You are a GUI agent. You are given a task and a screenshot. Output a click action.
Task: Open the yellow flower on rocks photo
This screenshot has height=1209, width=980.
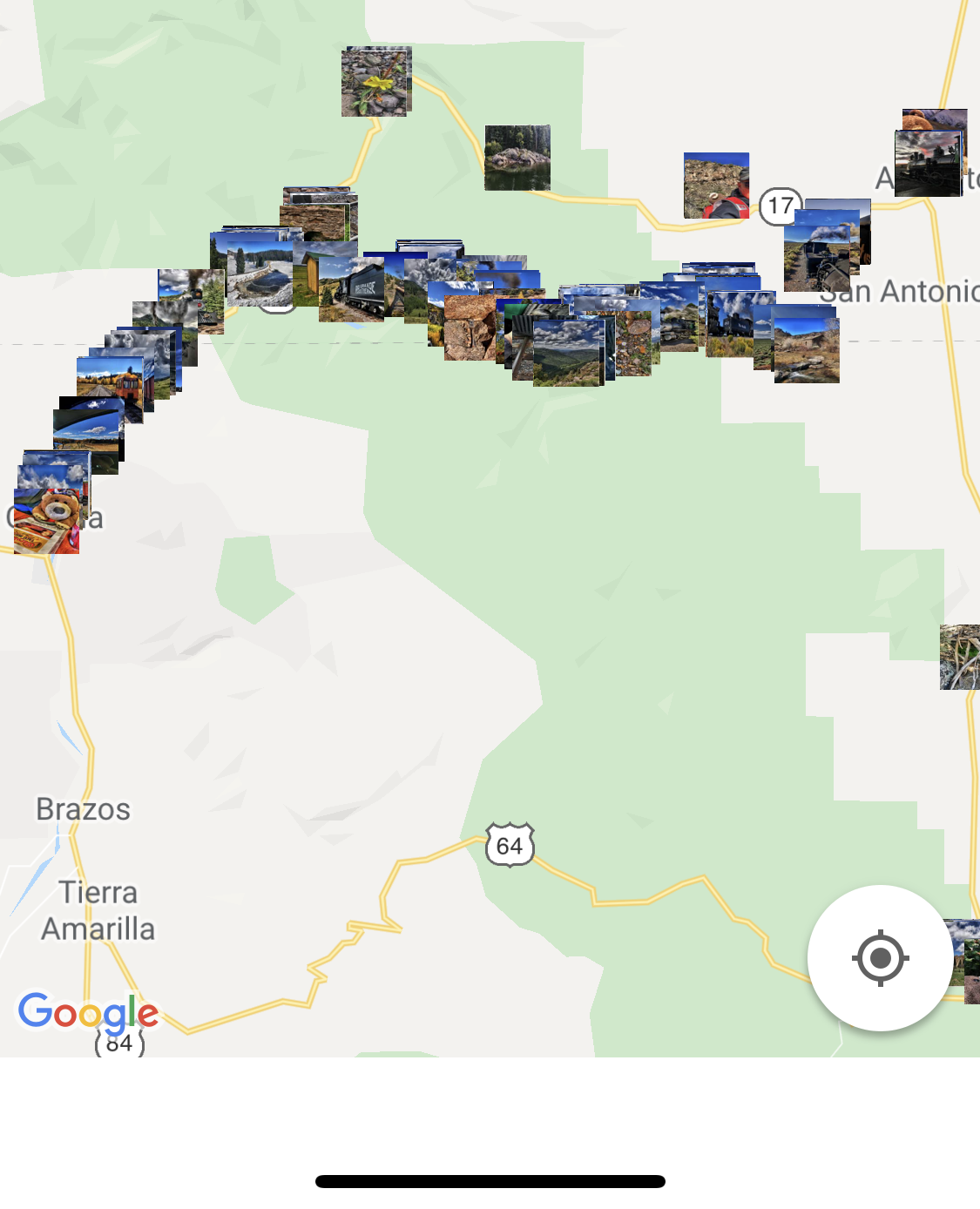376,82
